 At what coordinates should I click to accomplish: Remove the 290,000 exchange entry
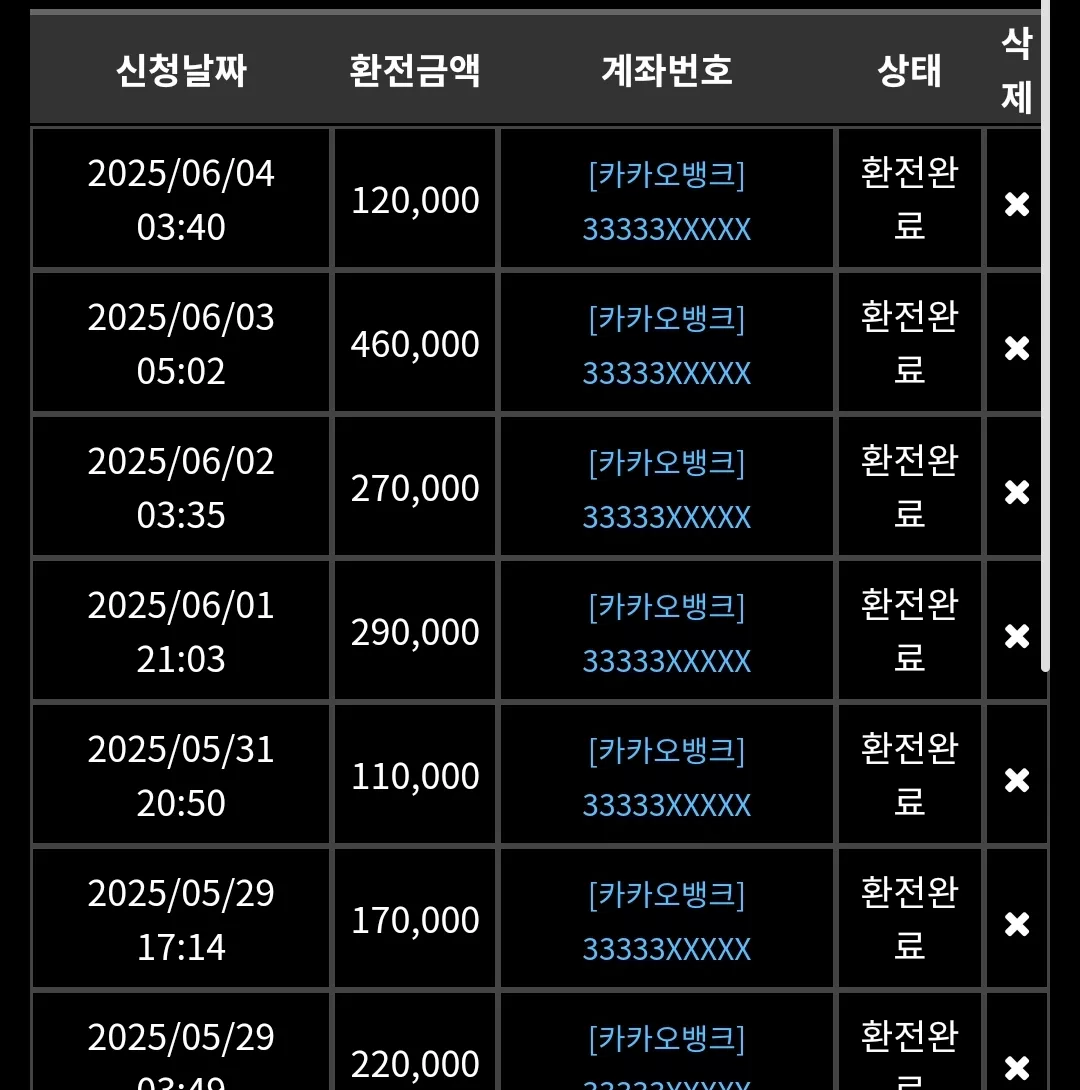(1017, 636)
